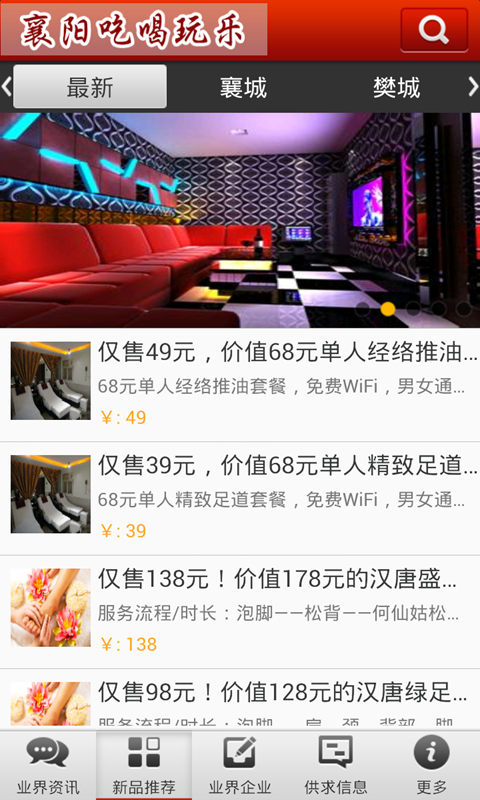Screen dimensions: 480x800
Task: Open the 业界企业 bottom tab
Action: pyautogui.click(x=240, y=765)
